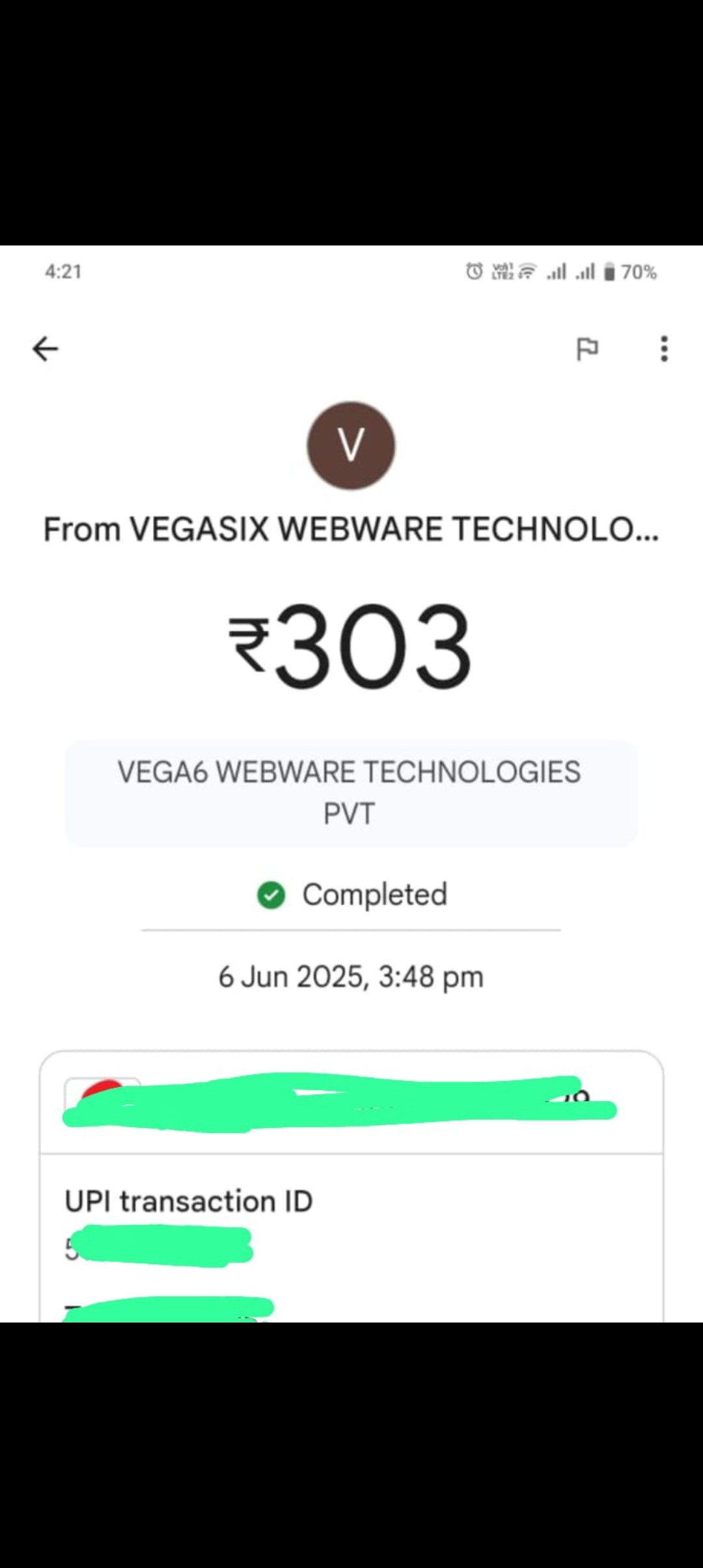Report this transaction with the flag icon
The height and width of the screenshot is (1568, 703).
pyautogui.click(x=587, y=349)
